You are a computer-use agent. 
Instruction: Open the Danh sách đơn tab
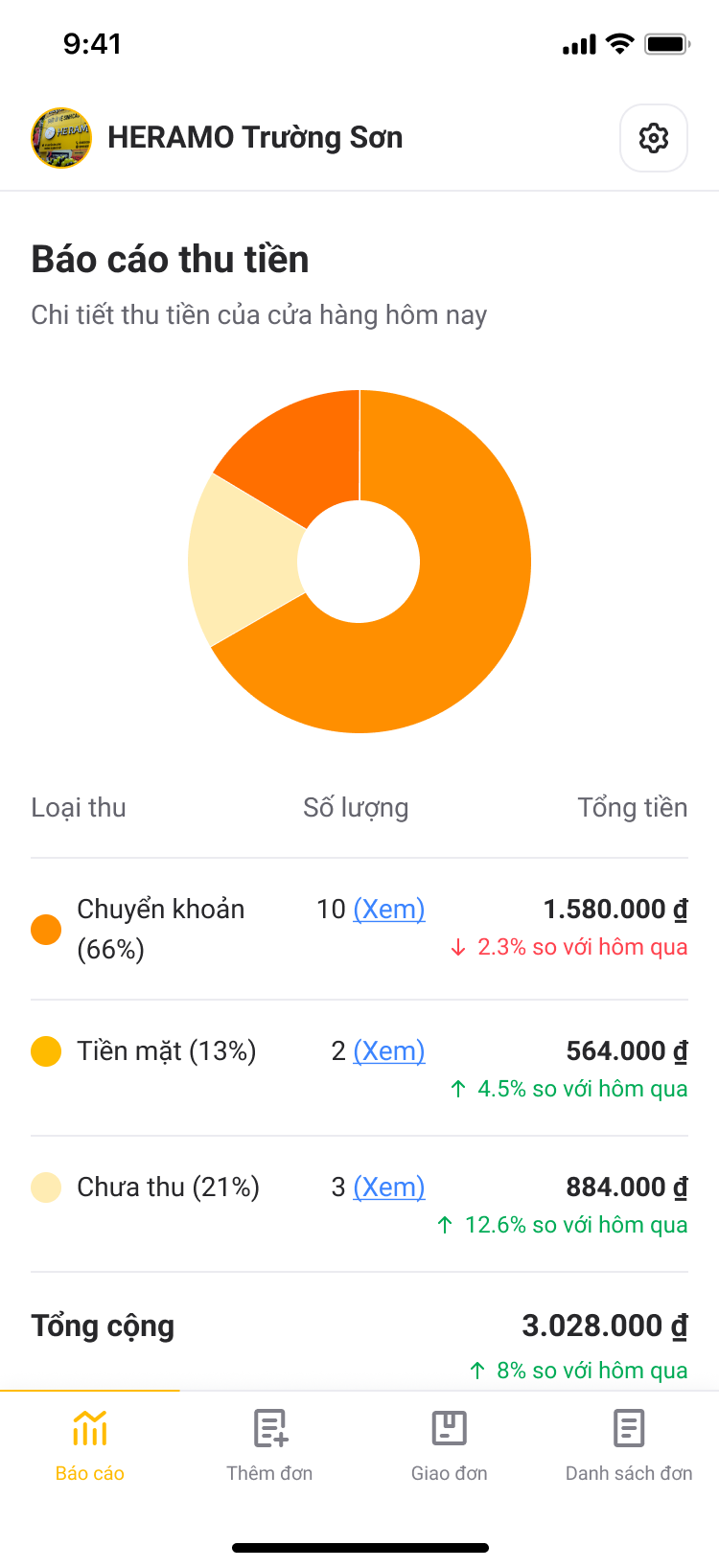(x=629, y=1445)
